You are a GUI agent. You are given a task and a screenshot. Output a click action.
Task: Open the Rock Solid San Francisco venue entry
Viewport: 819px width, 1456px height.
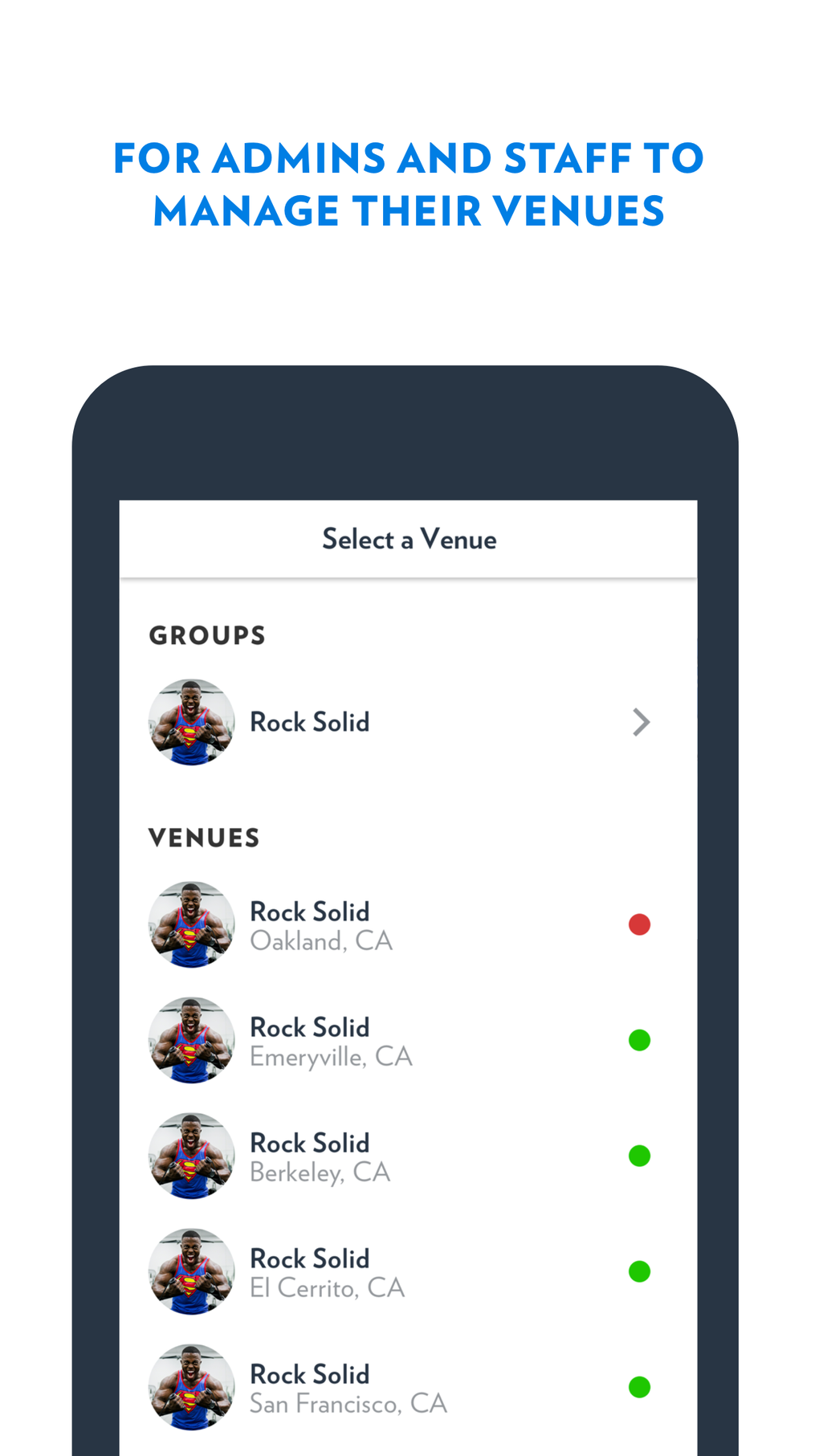(361, 1387)
